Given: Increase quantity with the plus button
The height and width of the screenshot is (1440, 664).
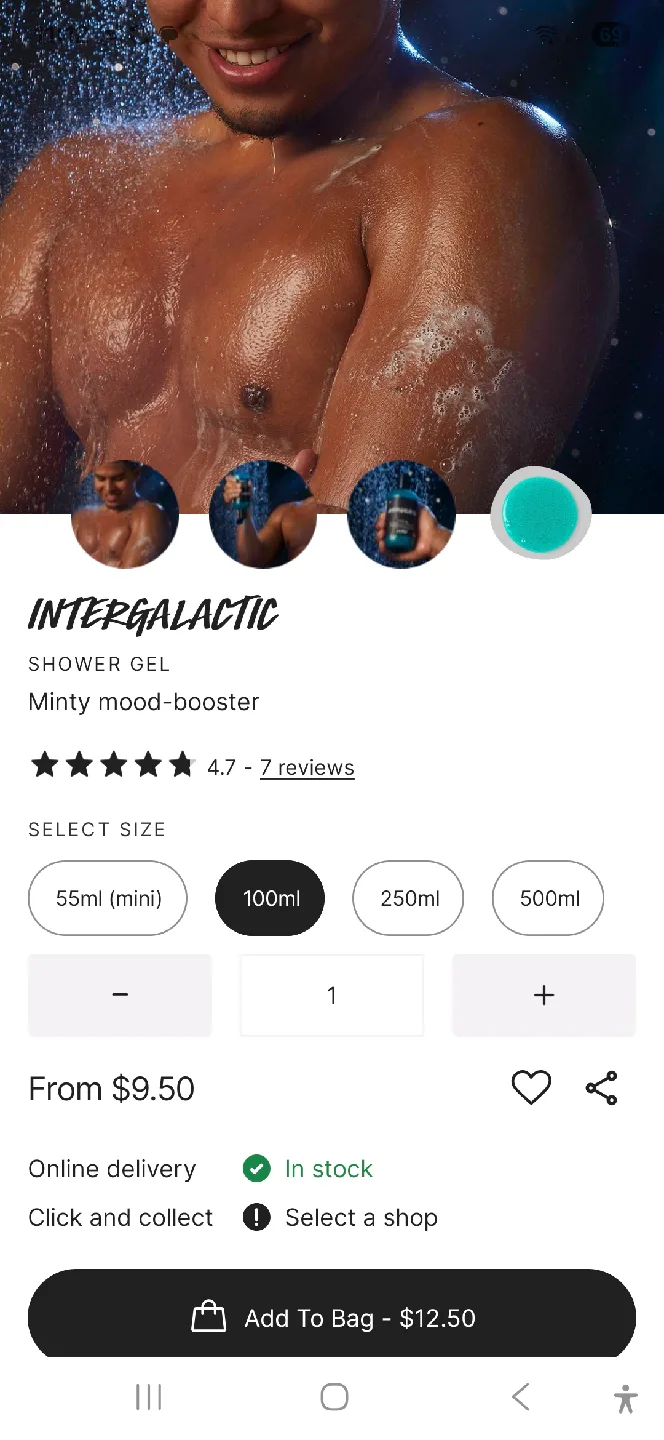Looking at the screenshot, I should click(544, 995).
